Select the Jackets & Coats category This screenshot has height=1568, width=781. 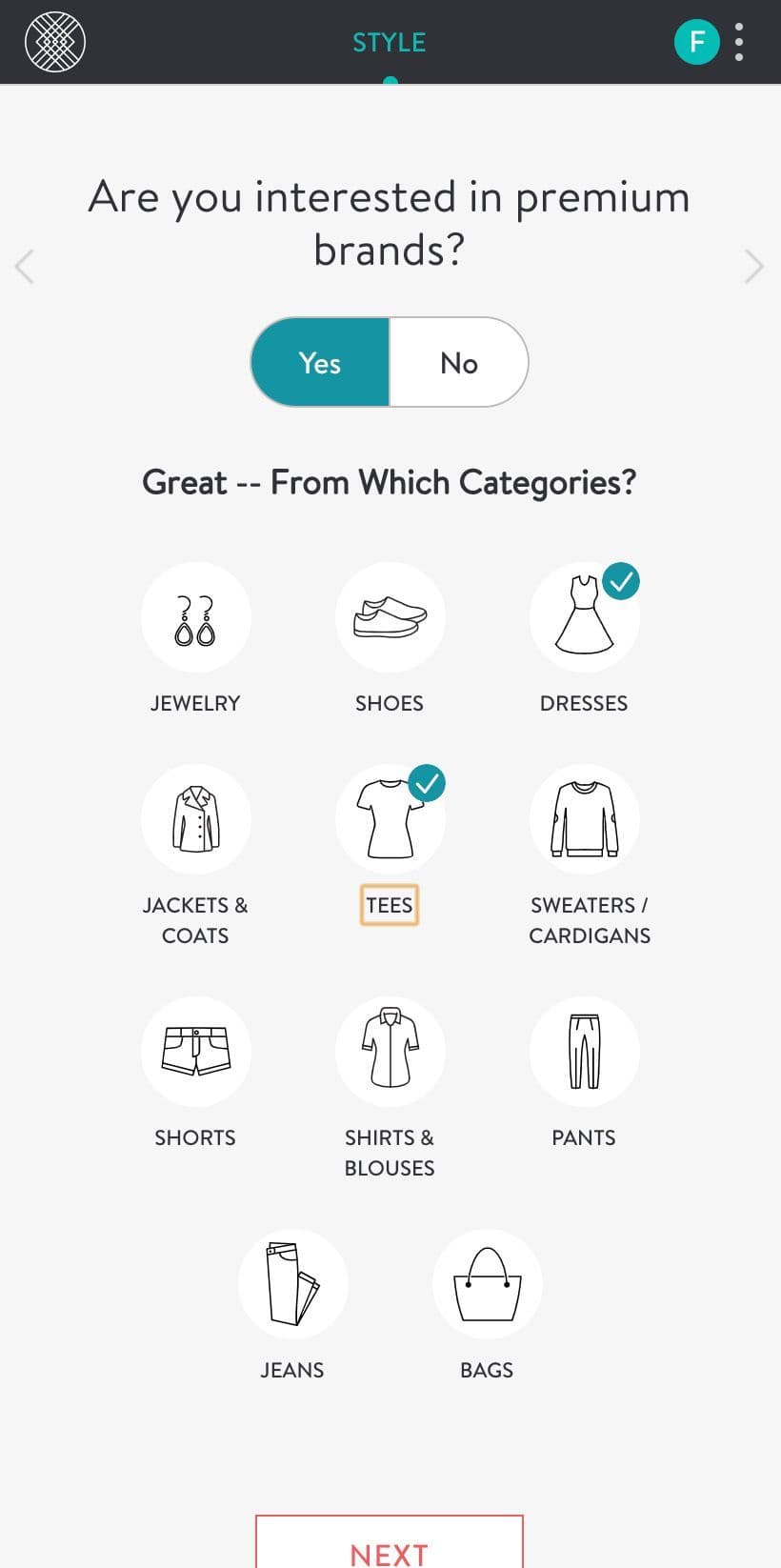coord(195,820)
